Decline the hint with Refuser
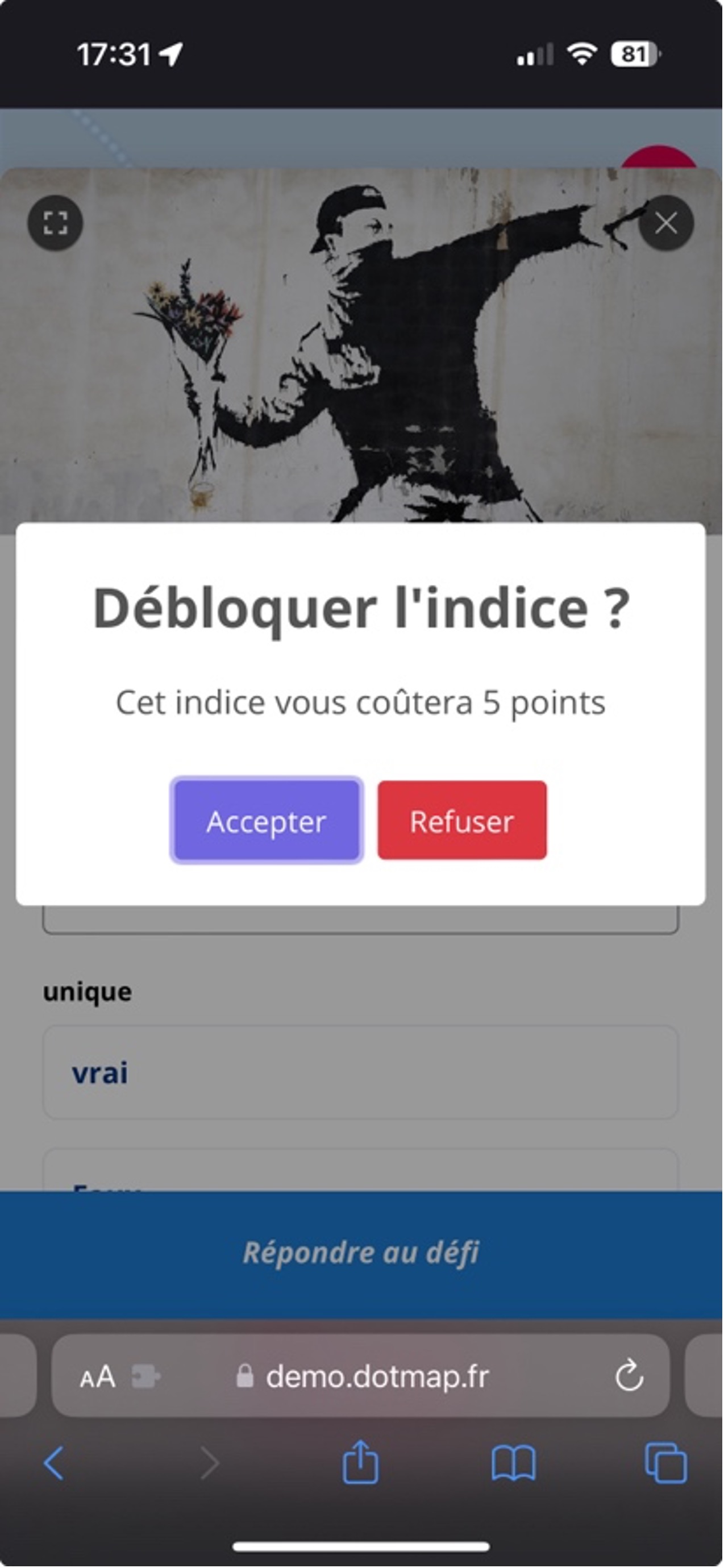The width and height of the screenshot is (724, 1568). [x=461, y=821]
